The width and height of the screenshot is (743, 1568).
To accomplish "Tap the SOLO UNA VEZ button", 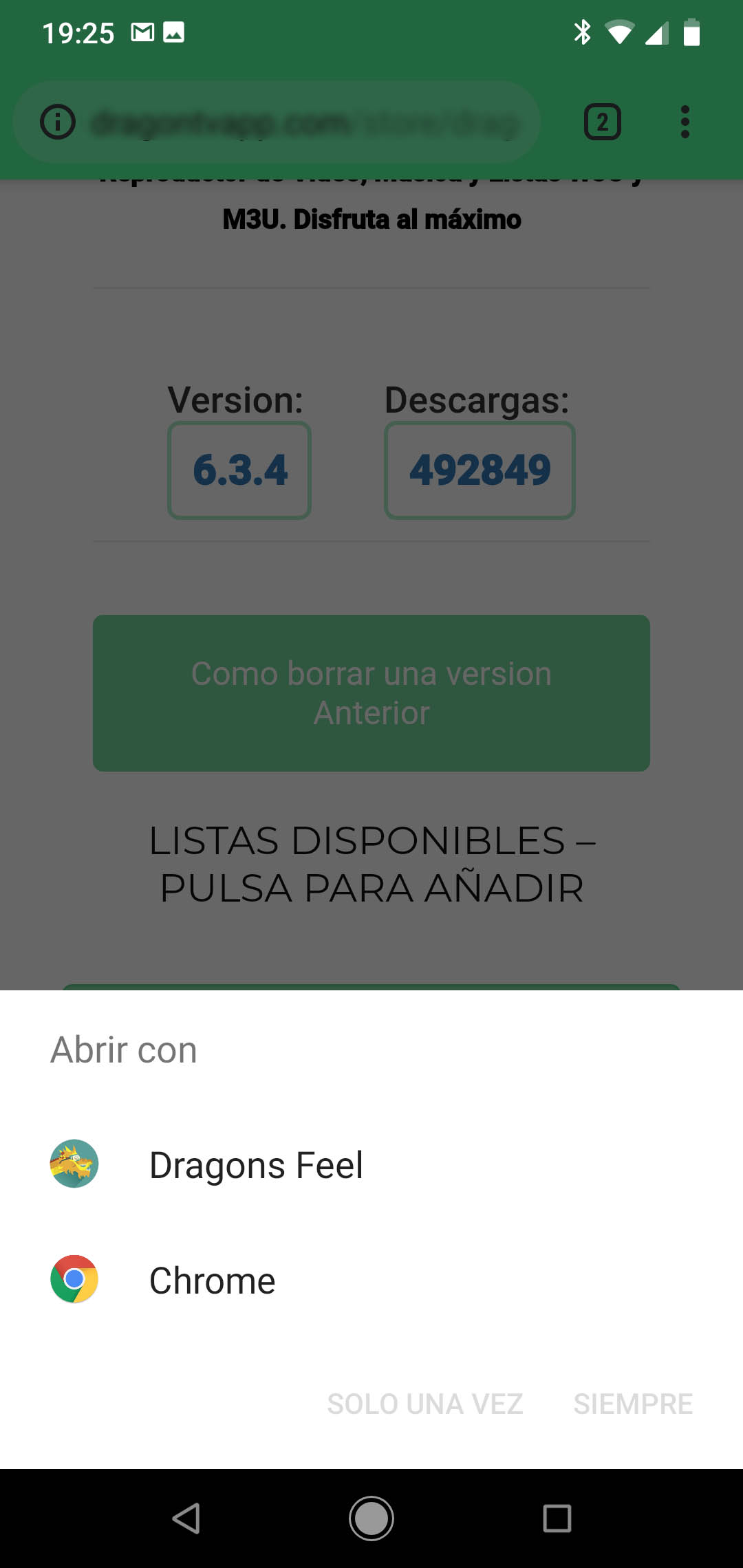I will [x=425, y=1404].
